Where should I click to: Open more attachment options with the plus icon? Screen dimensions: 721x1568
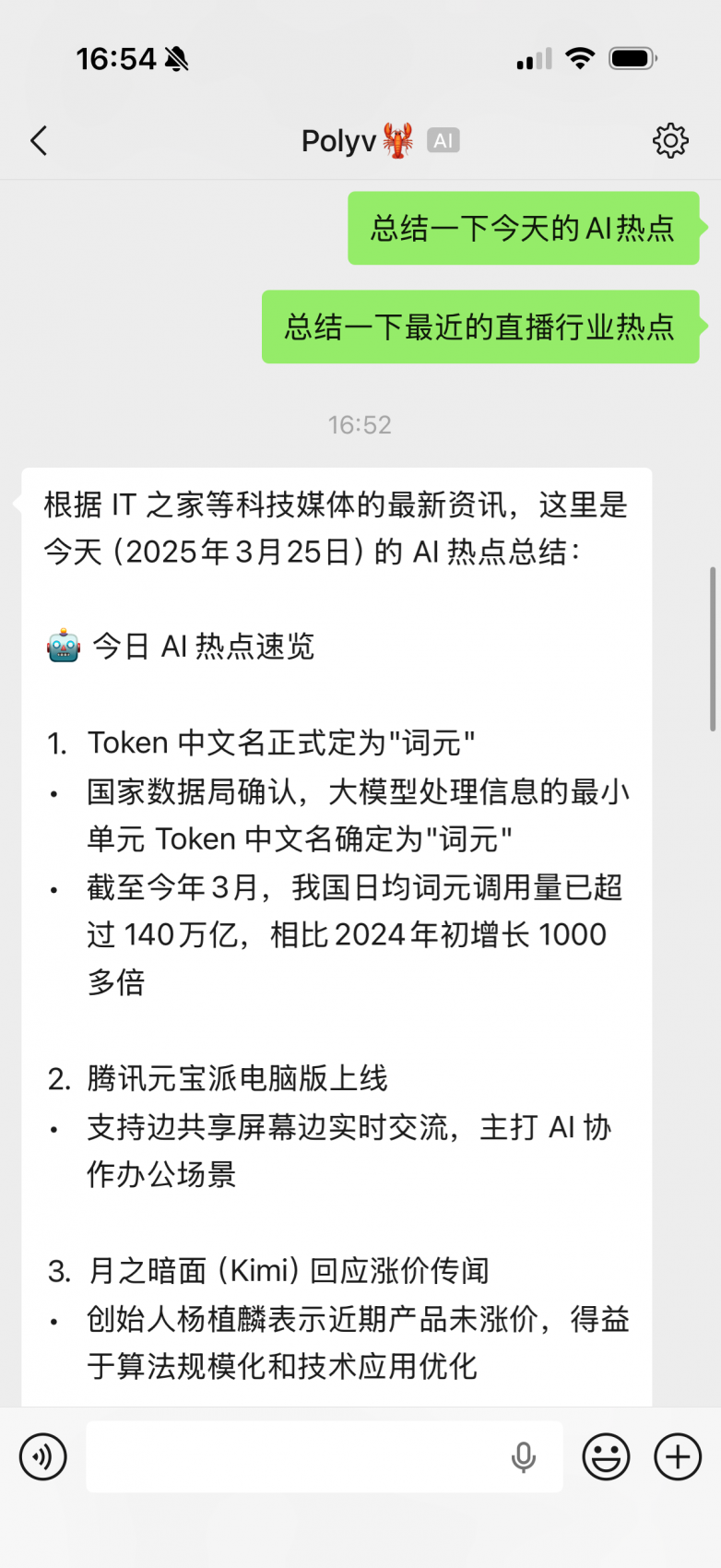click(678, 1457)
